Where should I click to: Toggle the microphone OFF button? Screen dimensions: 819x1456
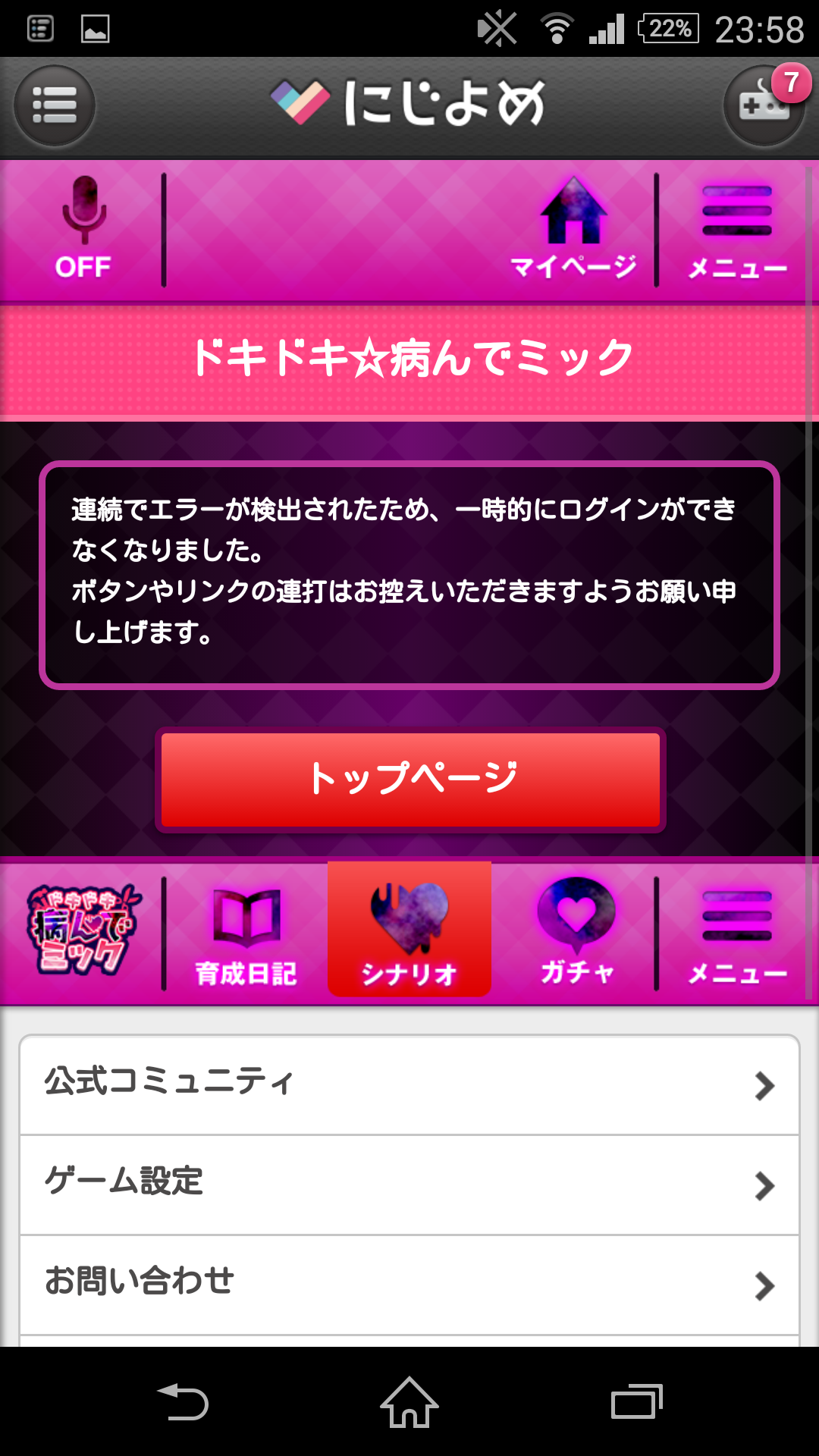click(x=83, y=227)
